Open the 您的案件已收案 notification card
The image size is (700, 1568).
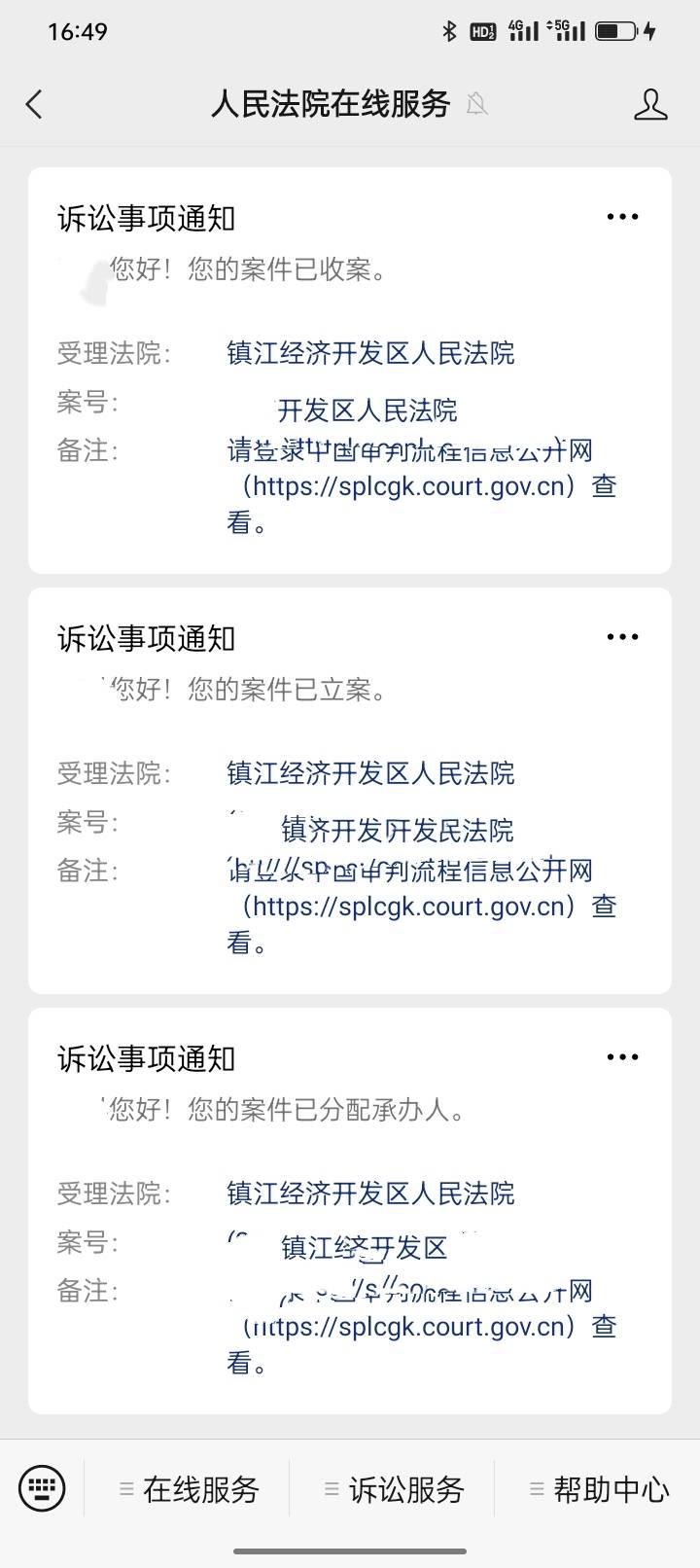pyautogui.click(x=350, y=371)
